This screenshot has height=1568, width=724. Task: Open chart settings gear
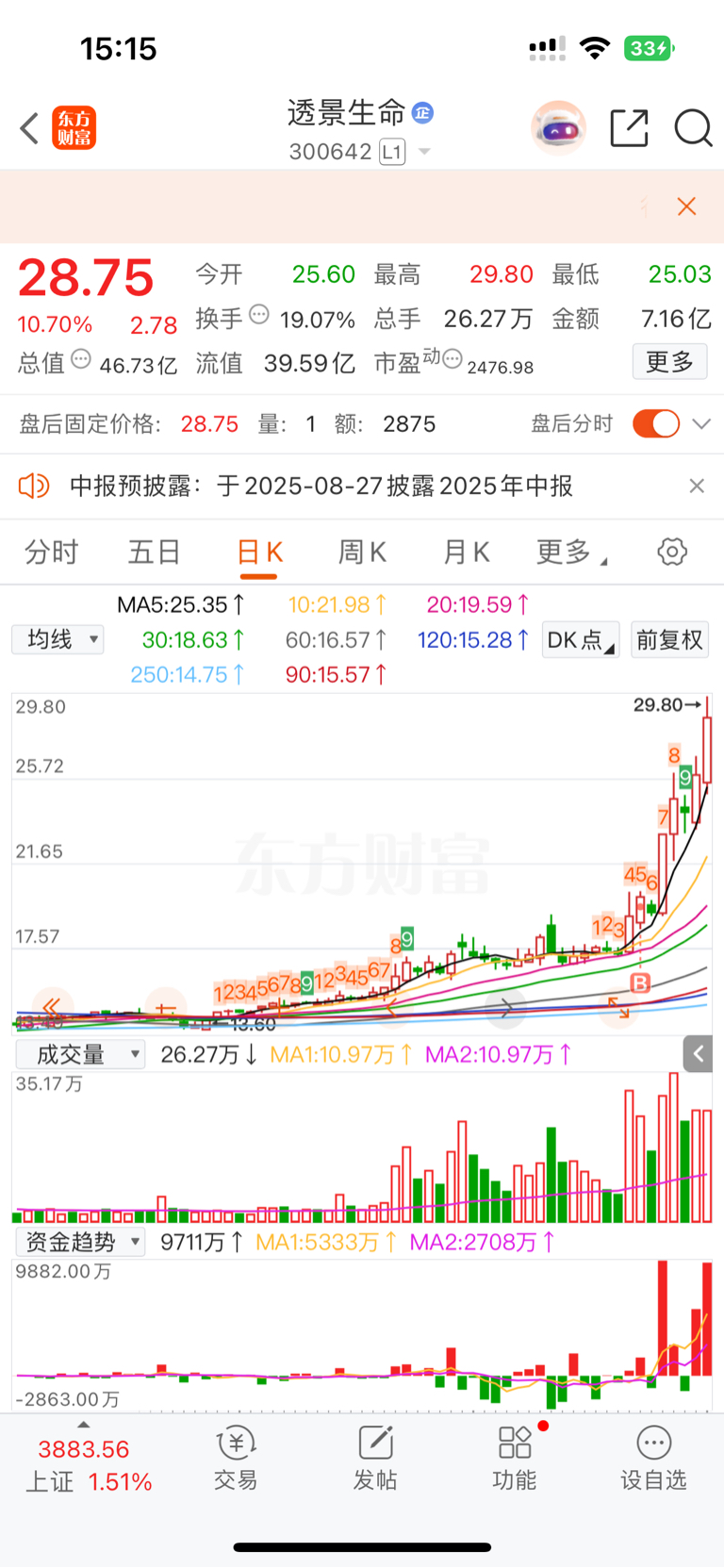pos(672,552)
